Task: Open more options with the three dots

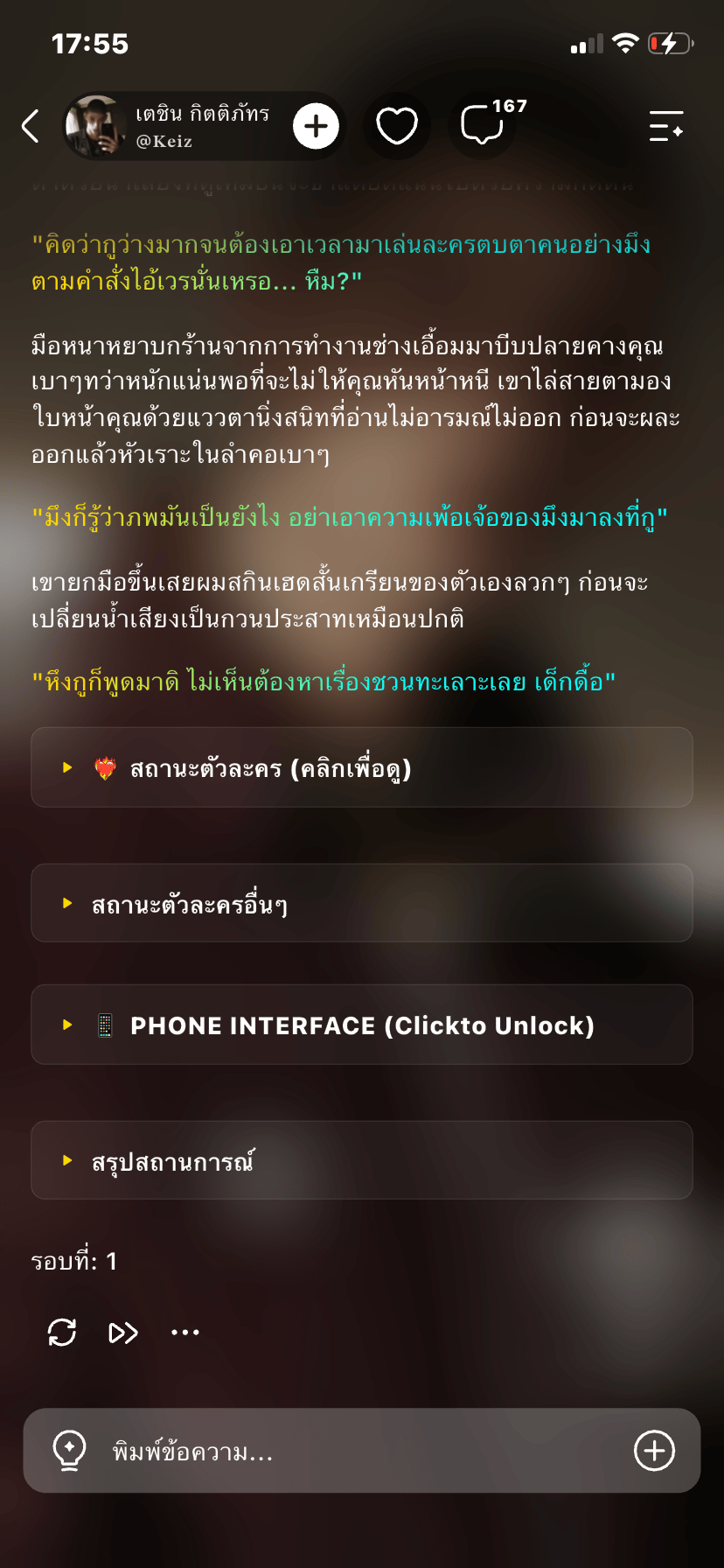Action: tap(185, 1333)
